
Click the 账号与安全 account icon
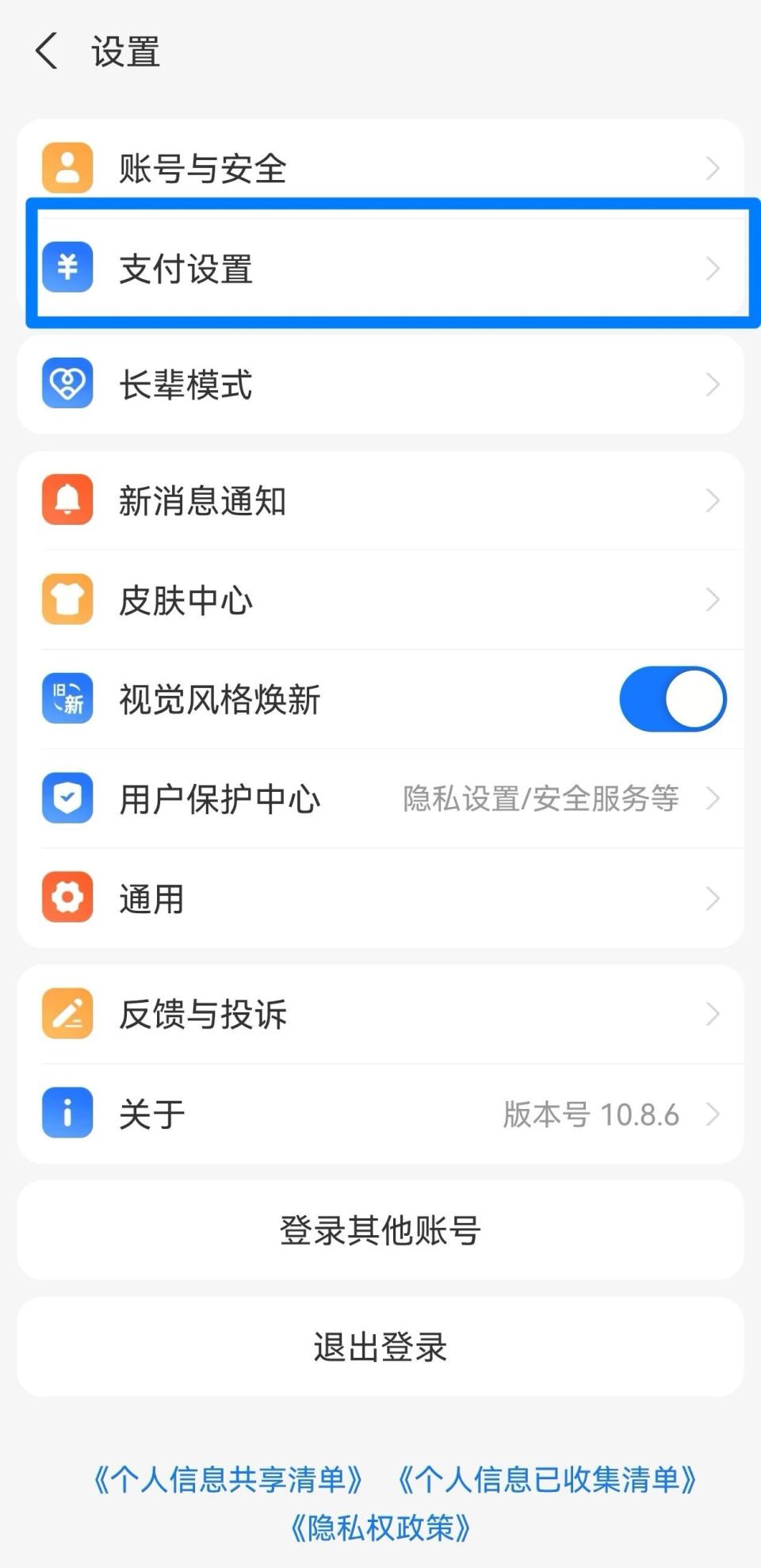point(67,167)
